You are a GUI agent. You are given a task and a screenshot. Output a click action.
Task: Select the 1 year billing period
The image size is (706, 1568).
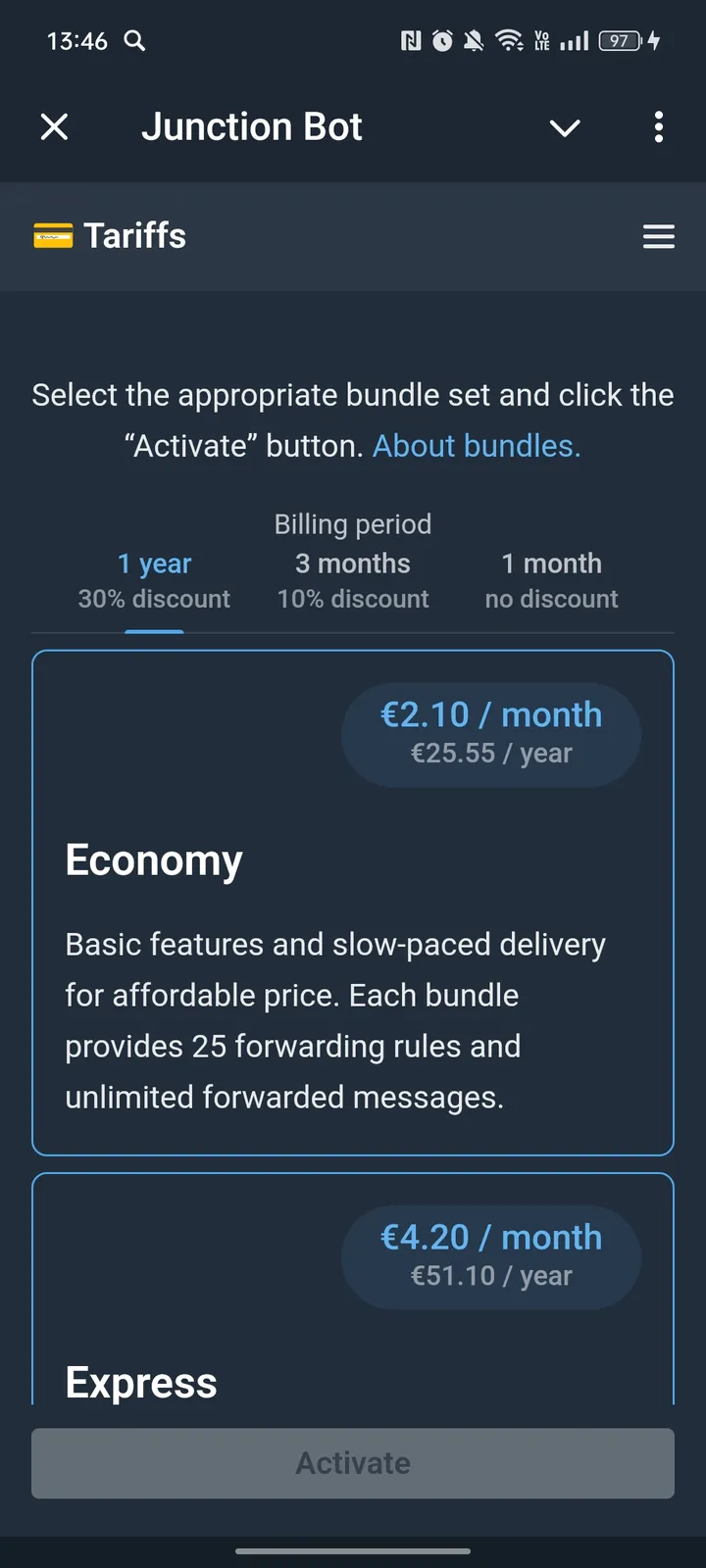[154, 580]
